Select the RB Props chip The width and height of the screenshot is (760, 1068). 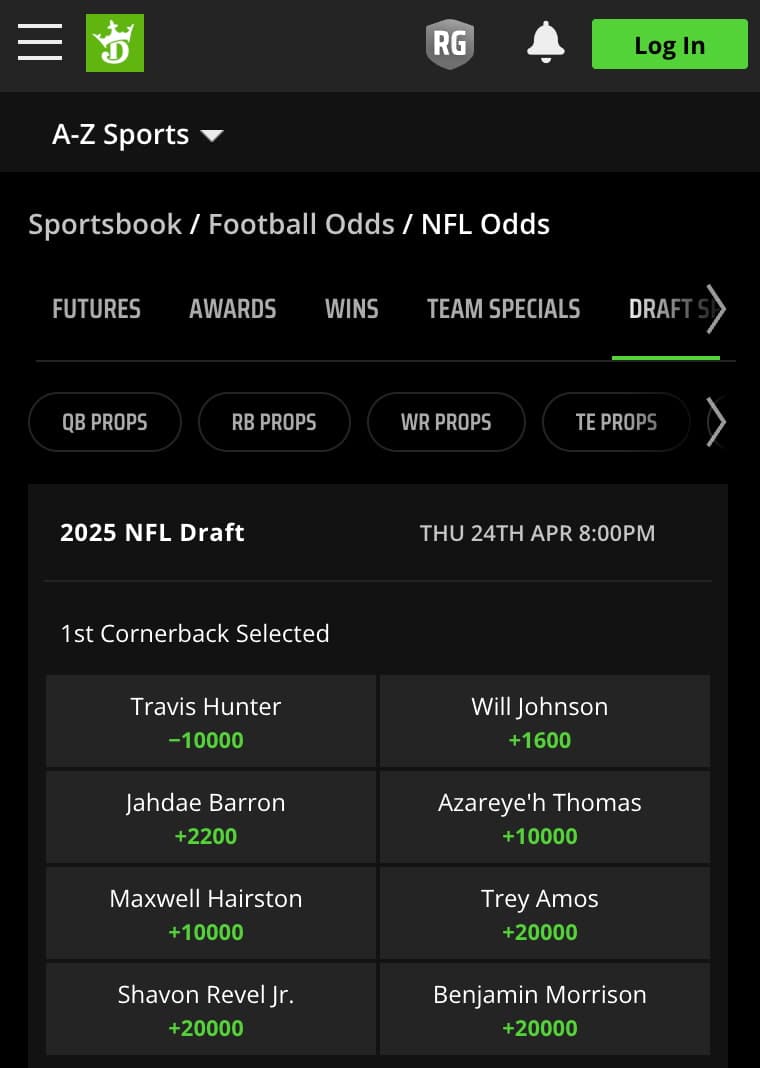coord(274,422)
